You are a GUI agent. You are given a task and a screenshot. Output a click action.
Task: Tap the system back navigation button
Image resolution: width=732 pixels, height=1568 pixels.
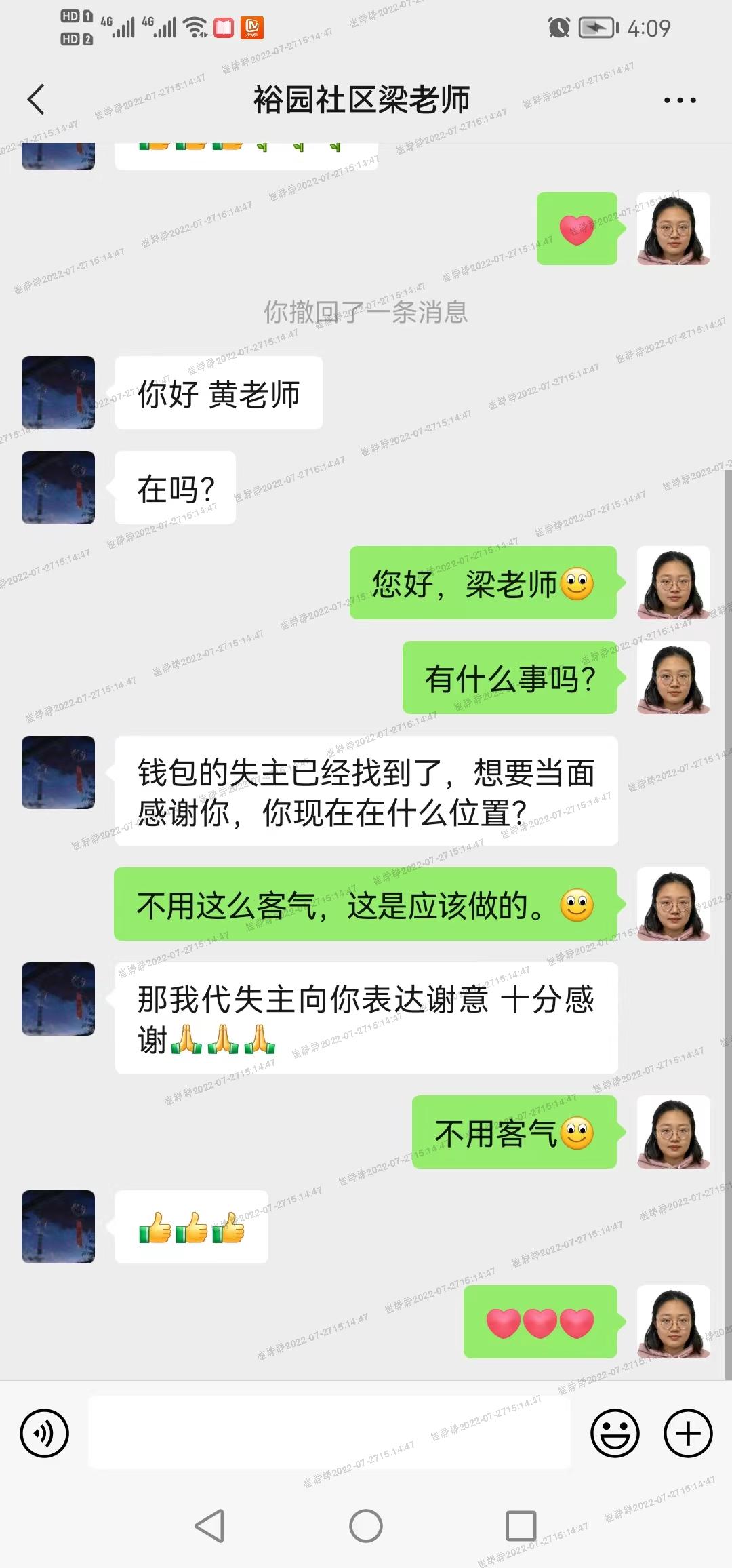[209, 1526]
